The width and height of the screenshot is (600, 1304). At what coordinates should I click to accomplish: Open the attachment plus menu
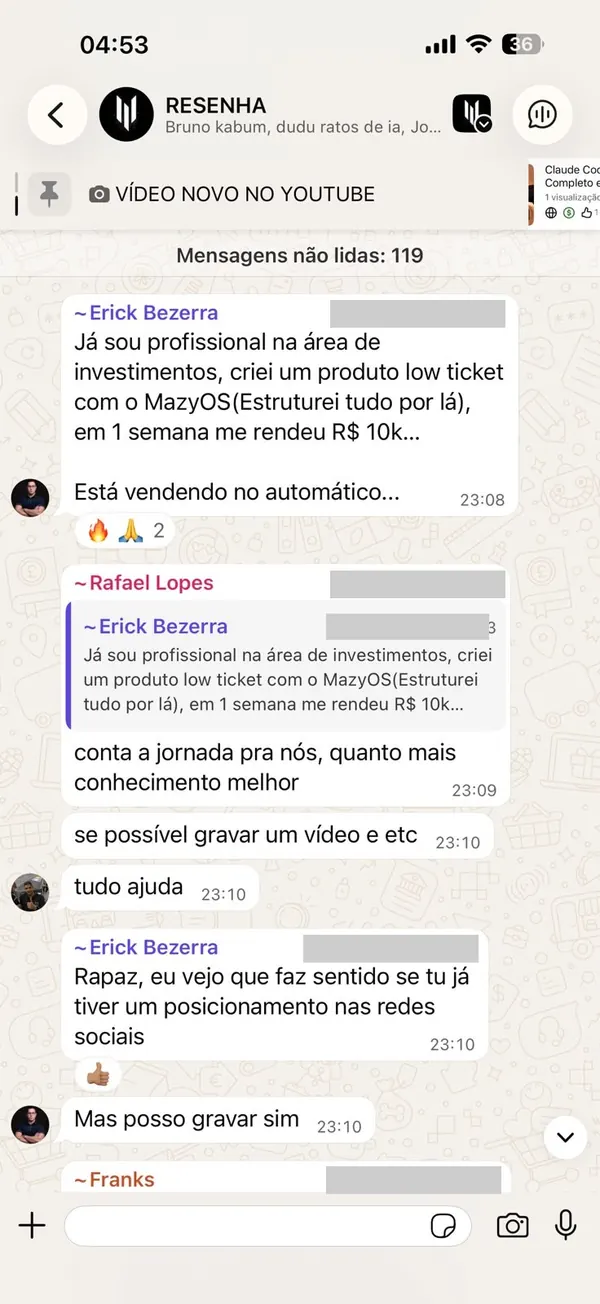click(x=32, y=1225)
